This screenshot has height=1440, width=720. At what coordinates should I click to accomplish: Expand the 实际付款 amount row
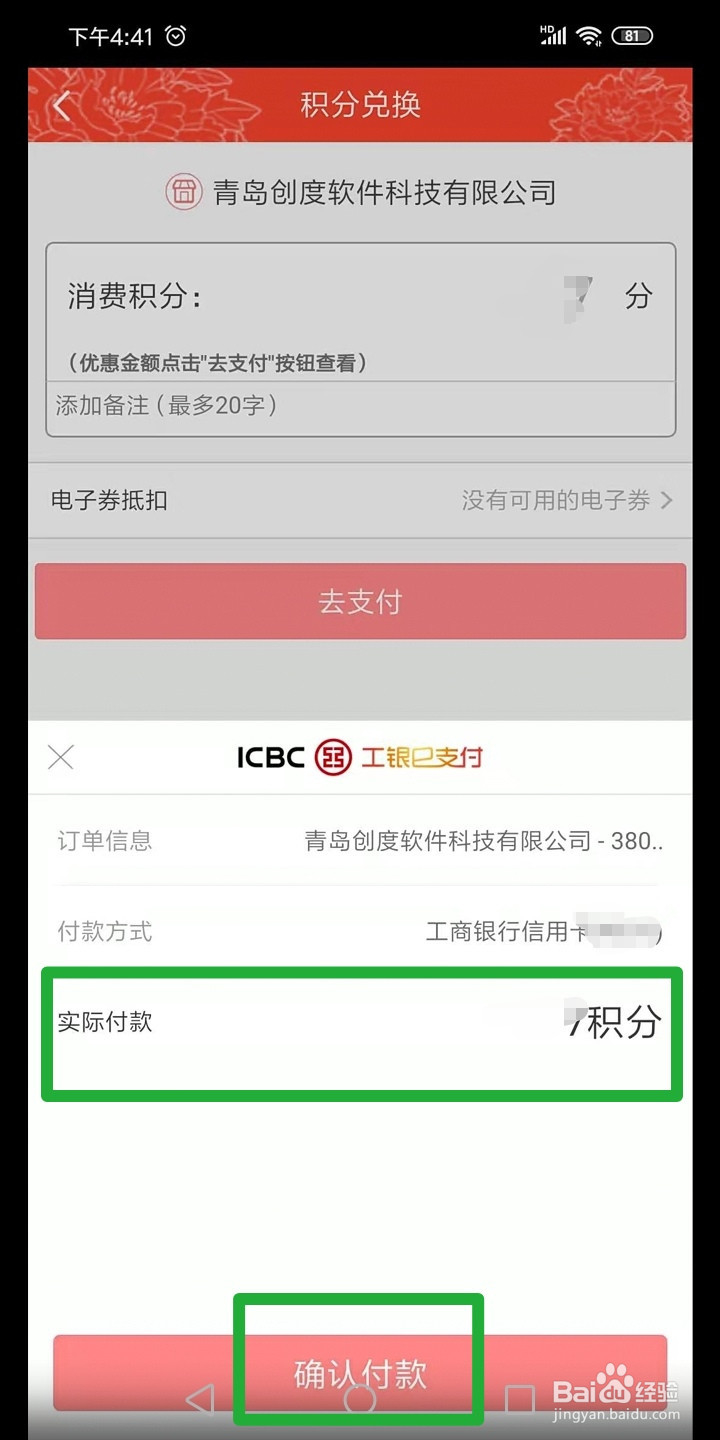(x=360, y=1022)
